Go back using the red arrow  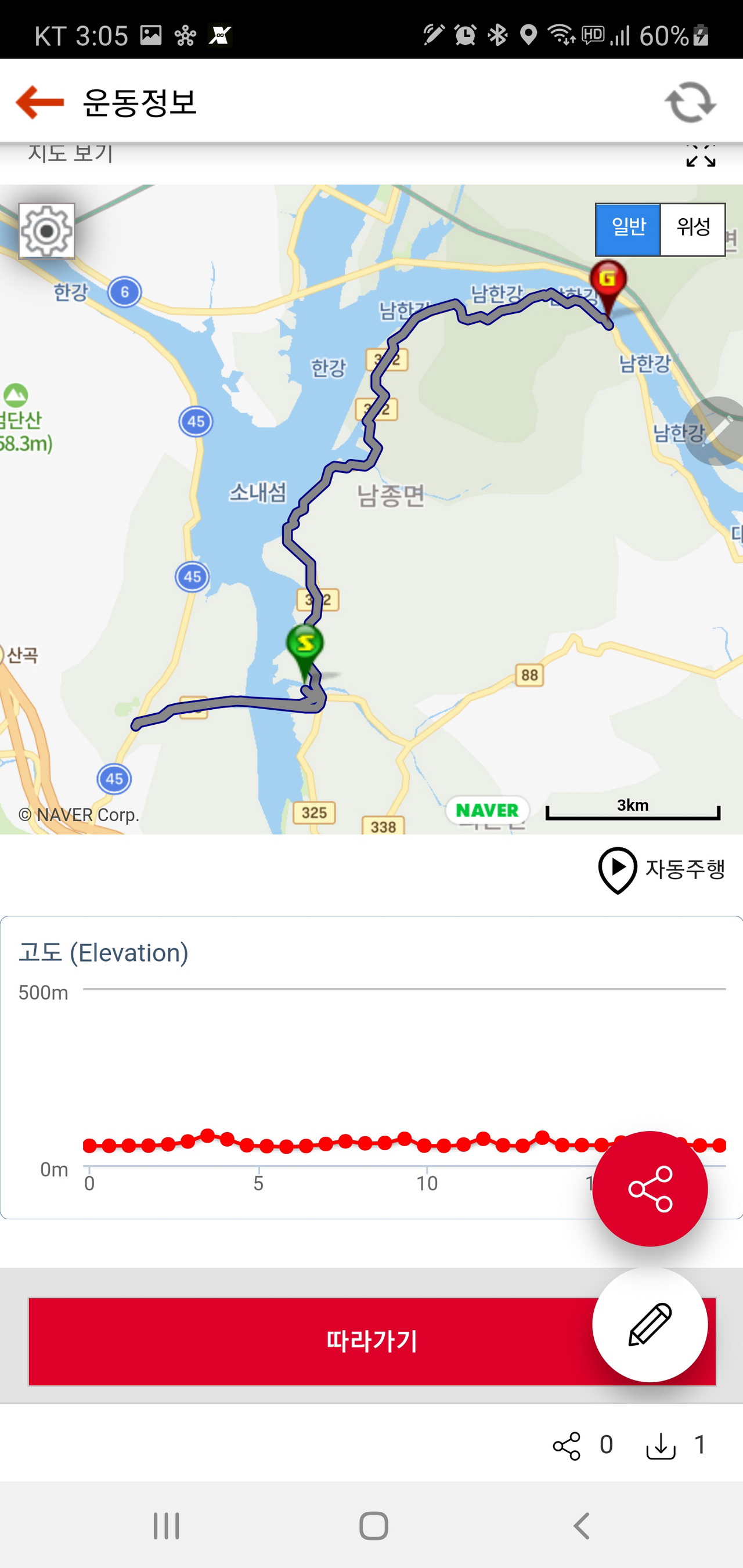40,102
